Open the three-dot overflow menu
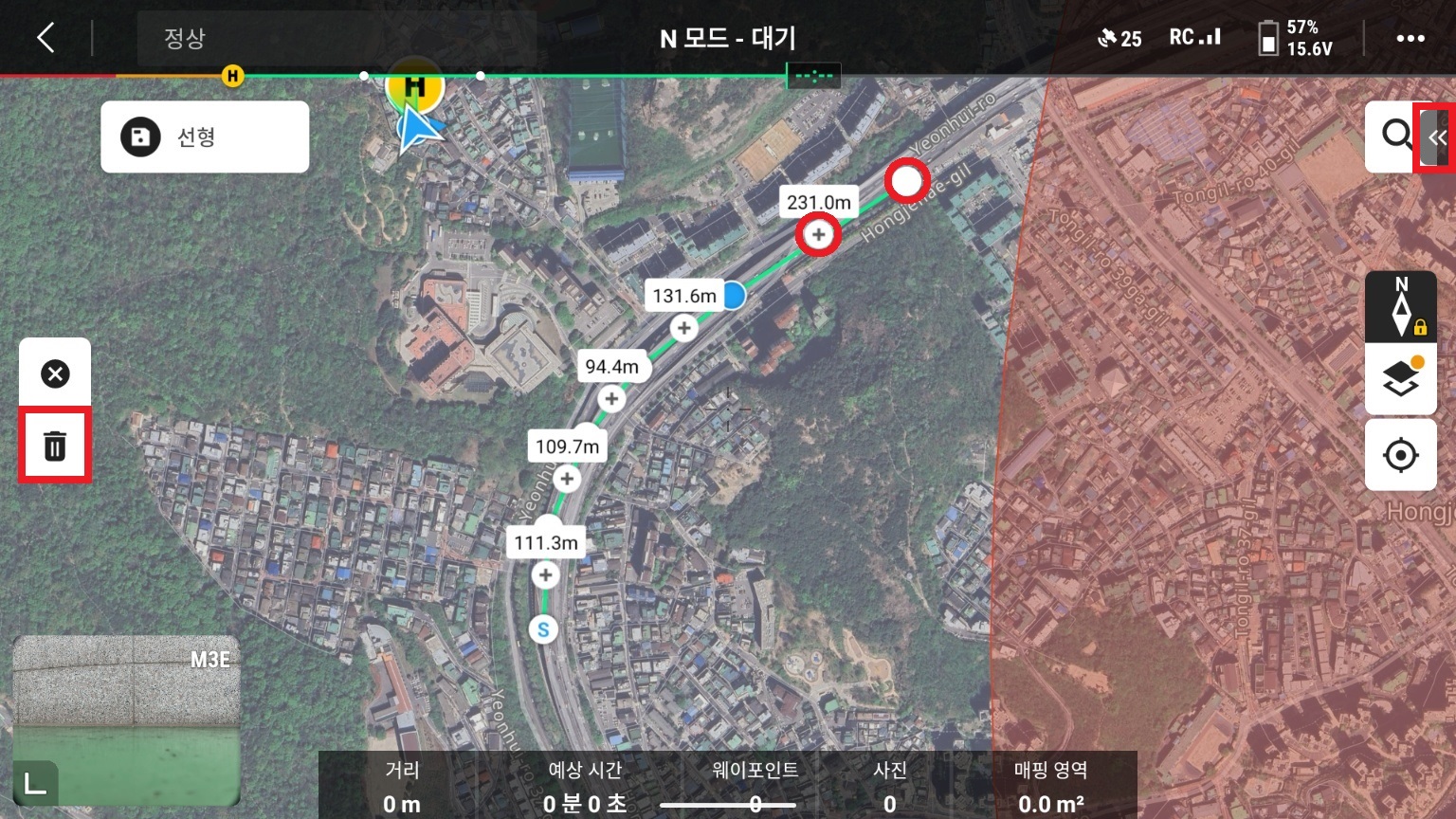This screenshot has width=1456, height=819. [x=1410, y=39]
